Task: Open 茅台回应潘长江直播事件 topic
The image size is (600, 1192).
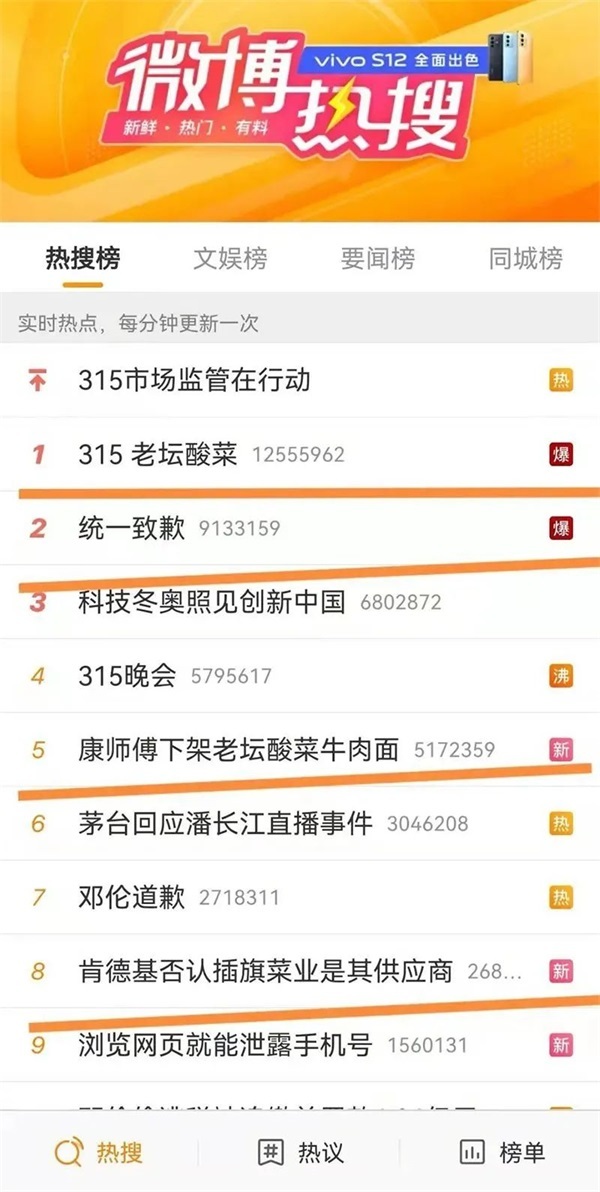Action: point(225,823)
